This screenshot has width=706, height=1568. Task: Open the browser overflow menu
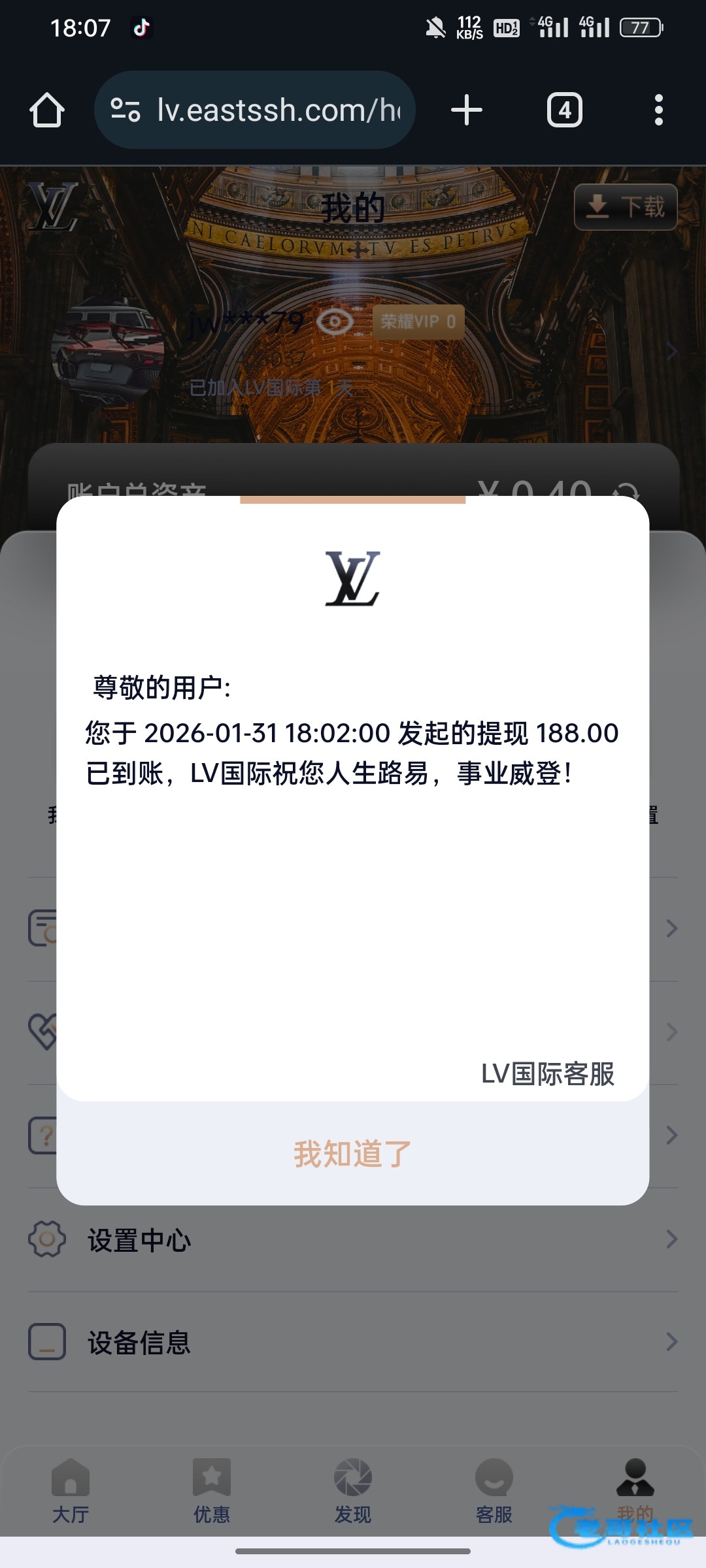658,110
